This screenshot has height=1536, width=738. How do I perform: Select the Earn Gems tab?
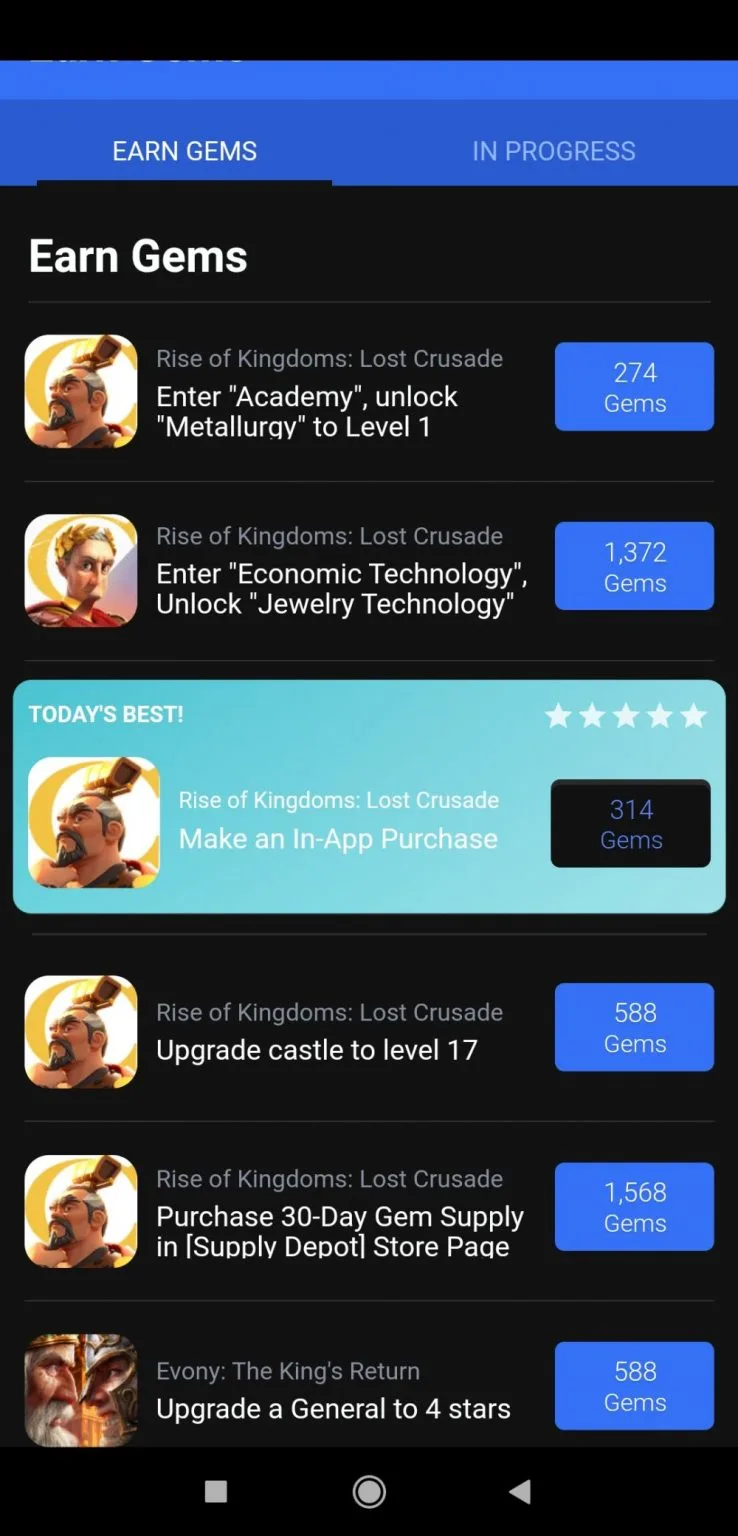(x=185, y=151)
